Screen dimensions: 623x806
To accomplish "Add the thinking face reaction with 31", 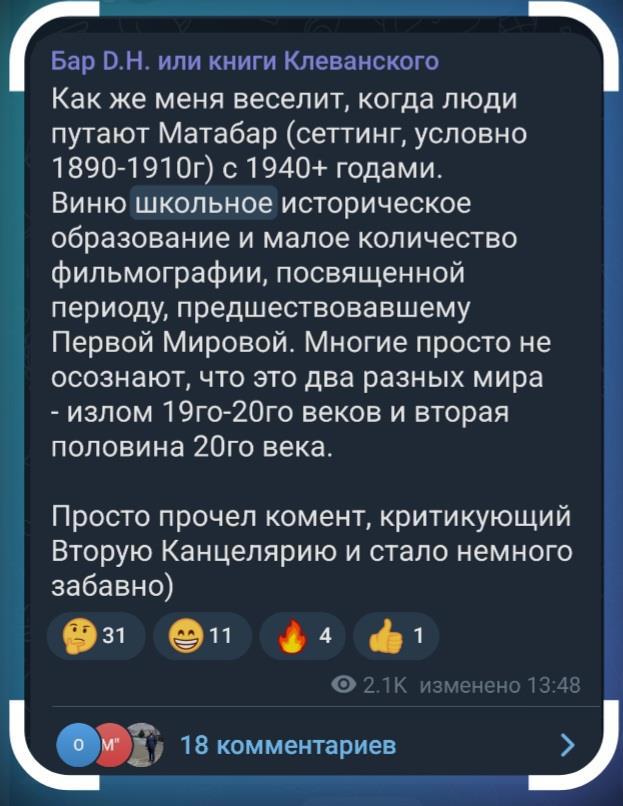I will (98, 636).
